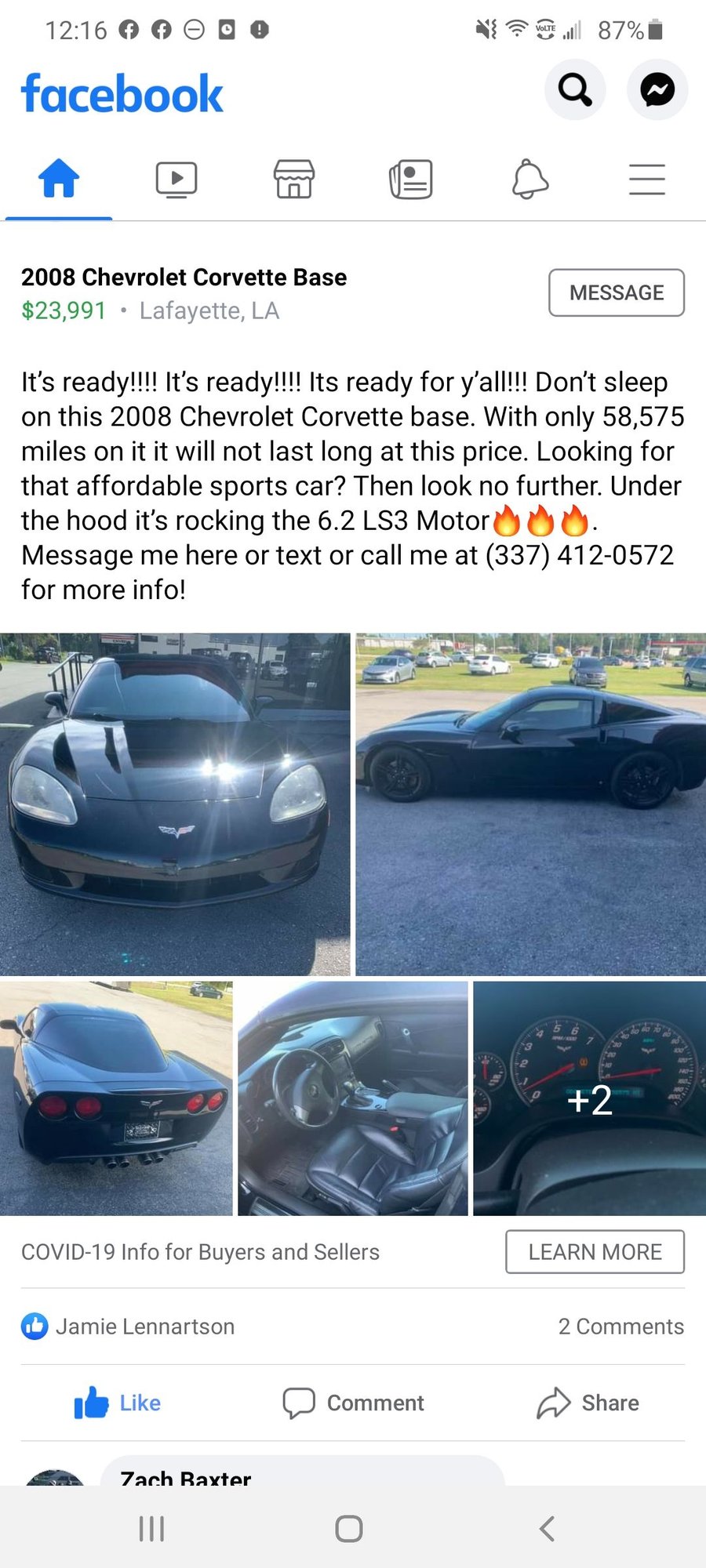
Task: Open COVID-19 info via LEARN MORE
Action: point(594,1251)
